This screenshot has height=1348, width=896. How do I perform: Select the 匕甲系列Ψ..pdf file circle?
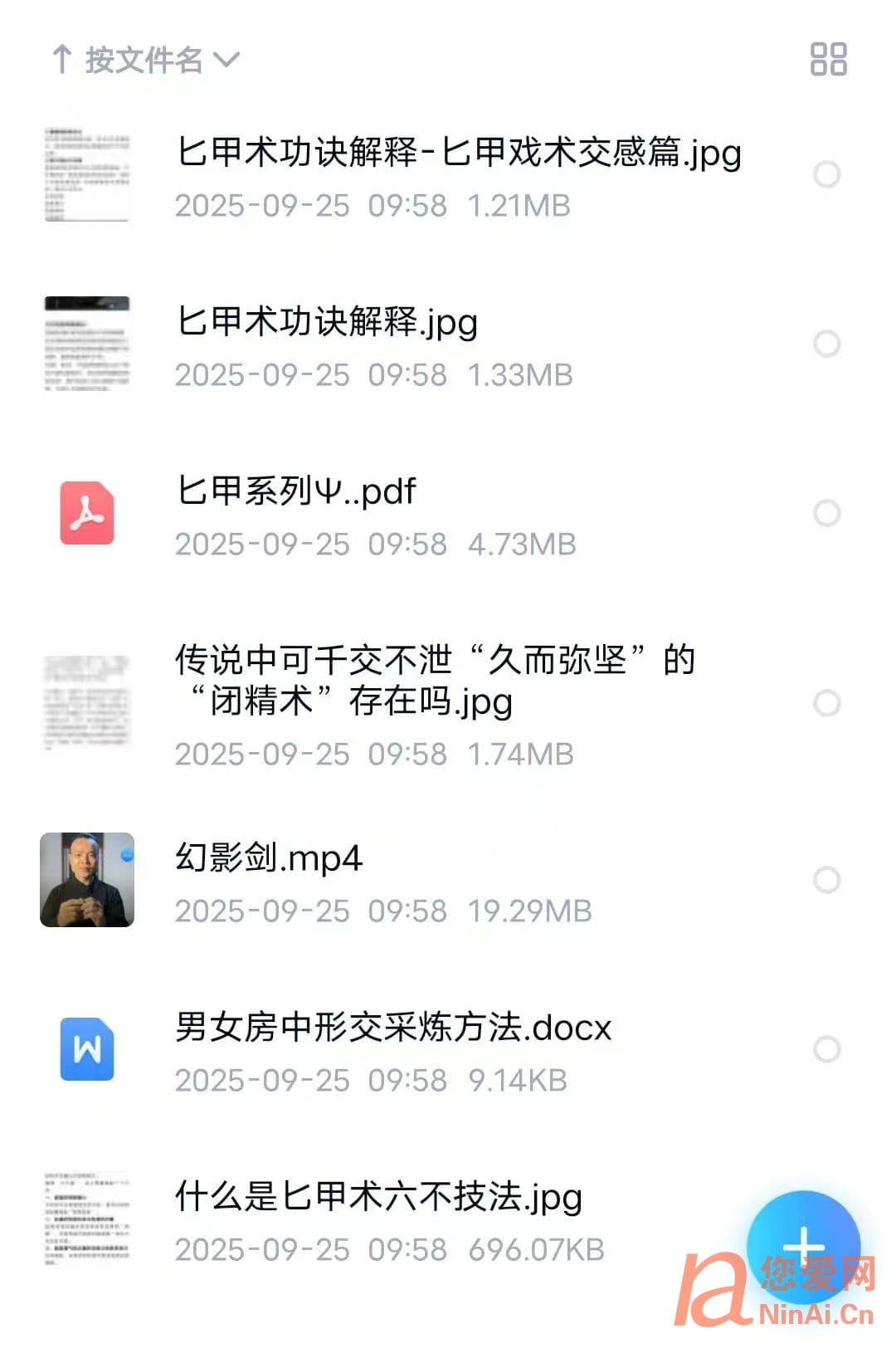(826, 513)
